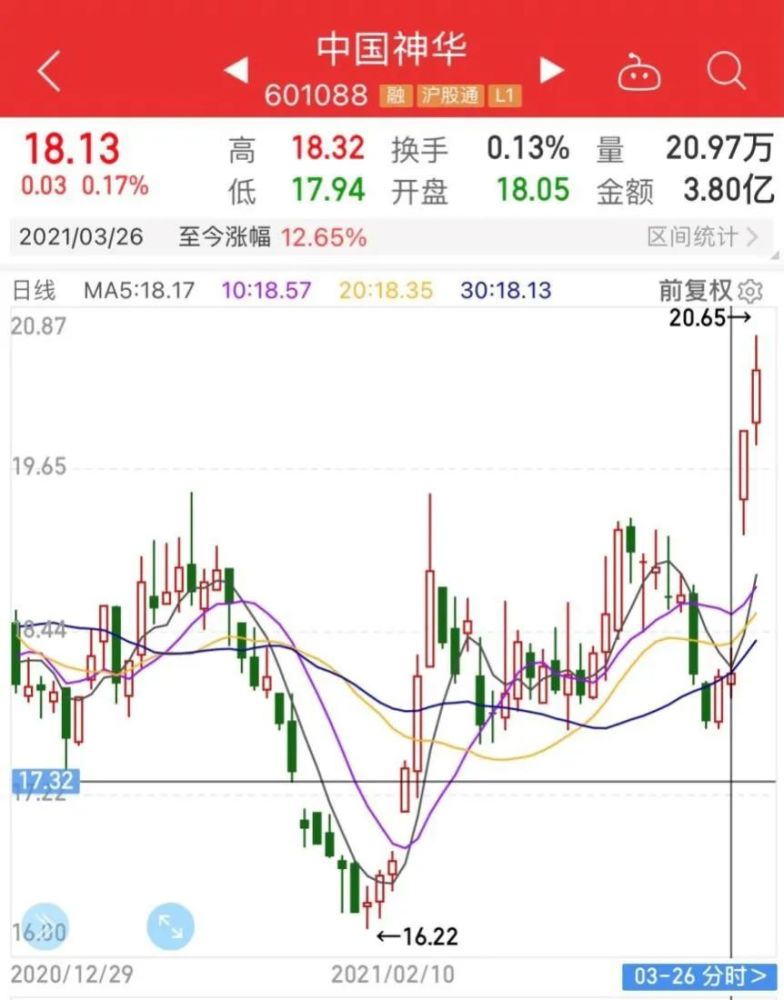Open the robot assistant icon
This screenshot has height=1000, width=784.
pyautogui.click(x=639, y=72)
